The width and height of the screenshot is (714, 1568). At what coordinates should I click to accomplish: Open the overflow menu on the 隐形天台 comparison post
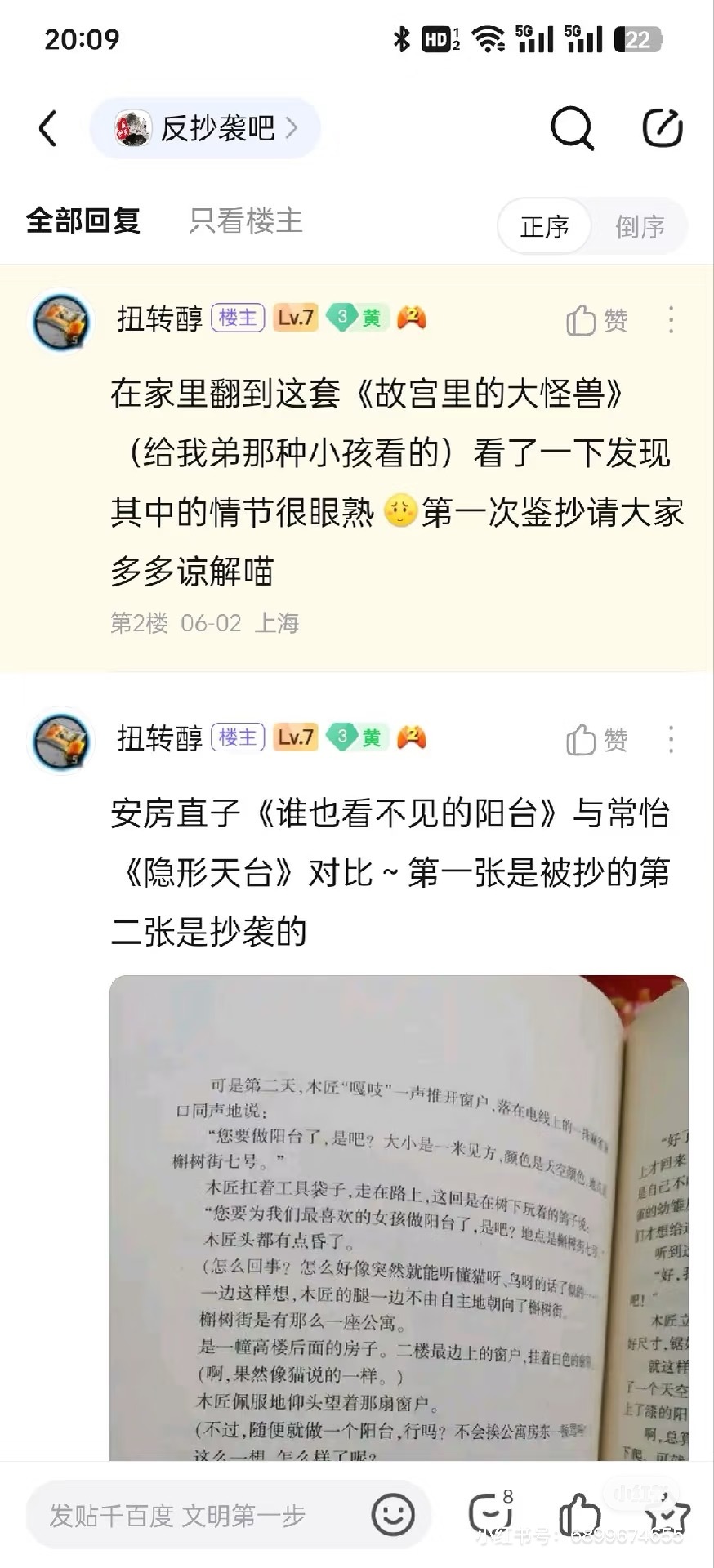point(671,740)
